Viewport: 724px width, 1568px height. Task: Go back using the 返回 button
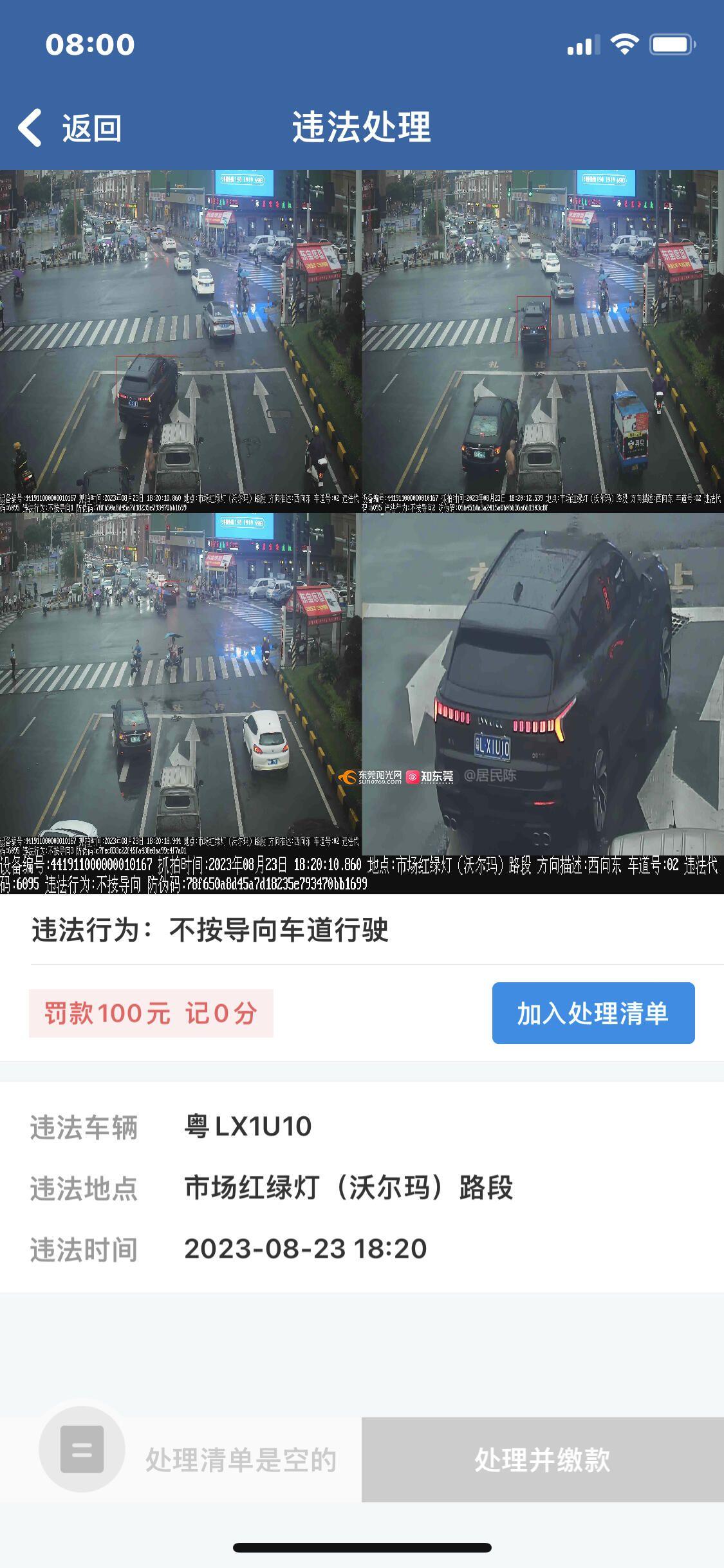point(70,127)
